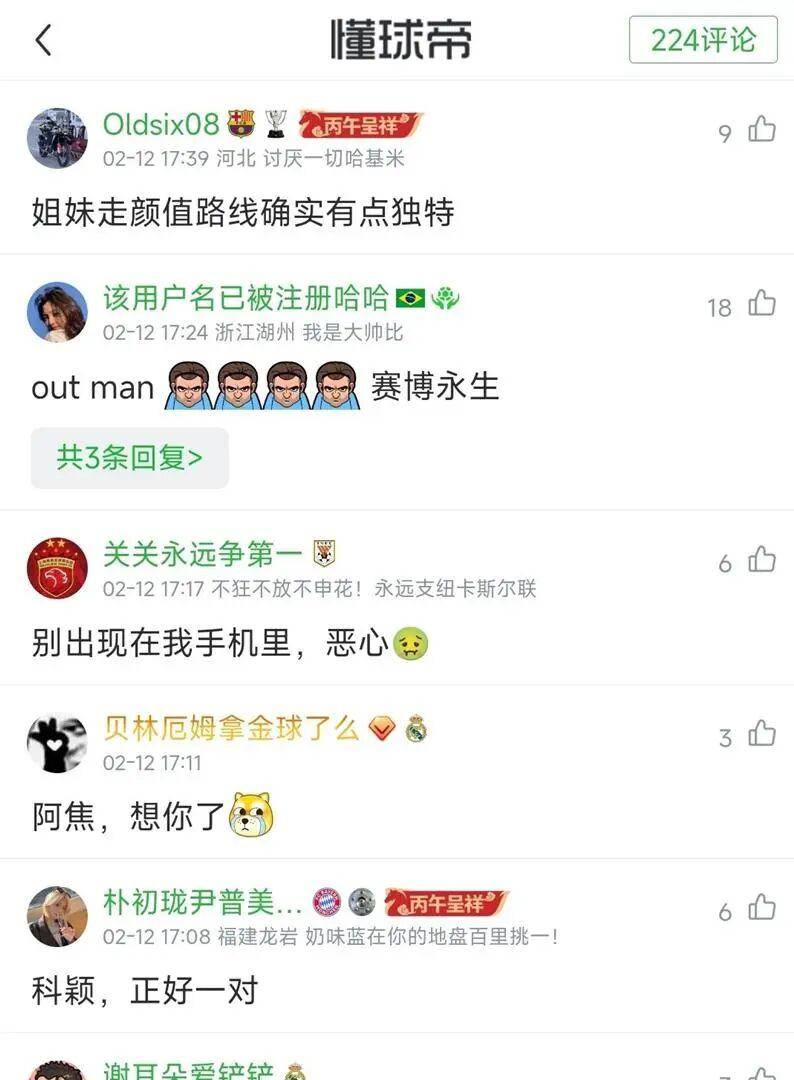Like the 科颖，正好一对 comment
794x1080 pixels.
click(x=762, y=908)
